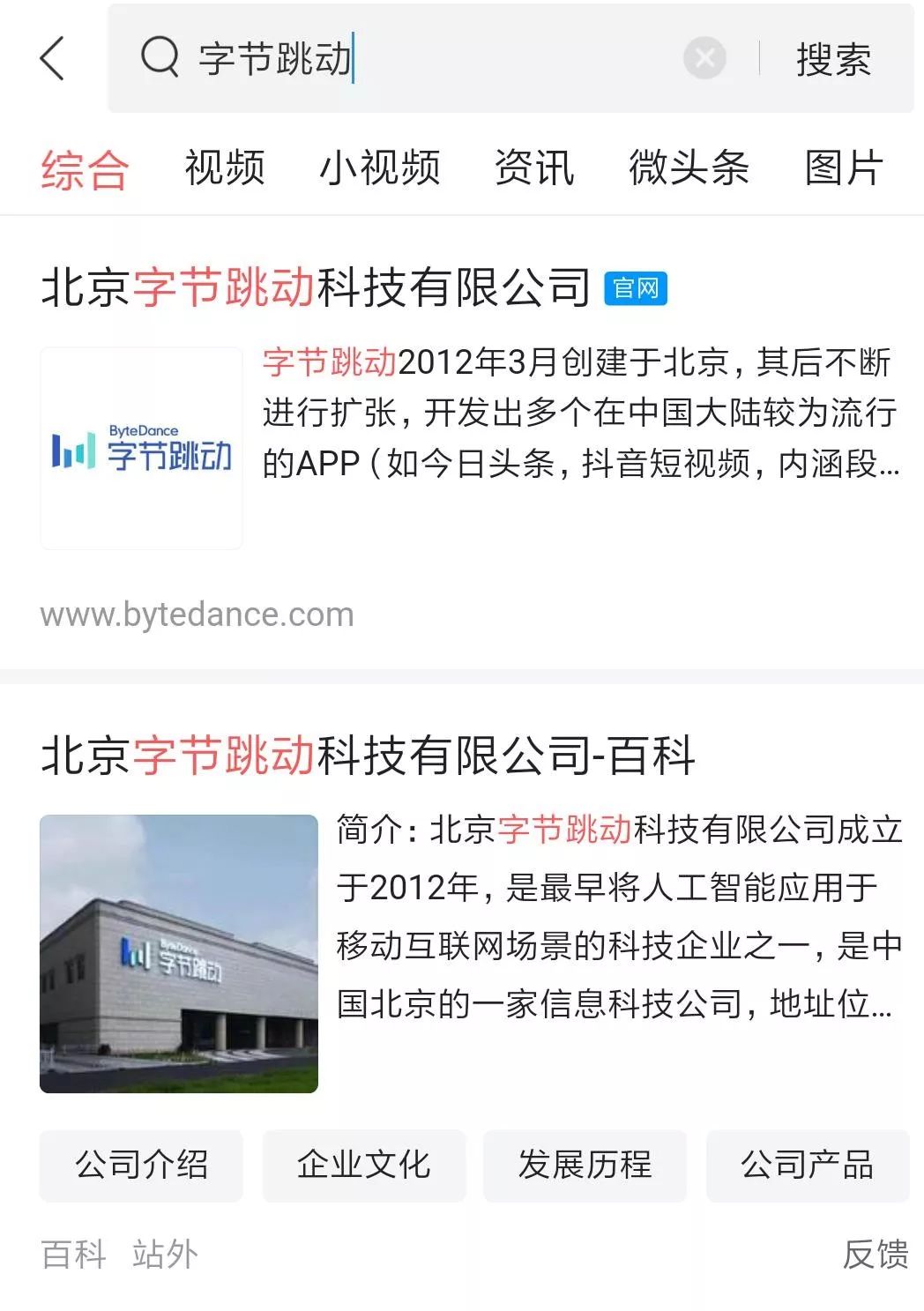Screen dimensions: 924x1311
Task: Clear the search text with the X icon
Action: 704,59
